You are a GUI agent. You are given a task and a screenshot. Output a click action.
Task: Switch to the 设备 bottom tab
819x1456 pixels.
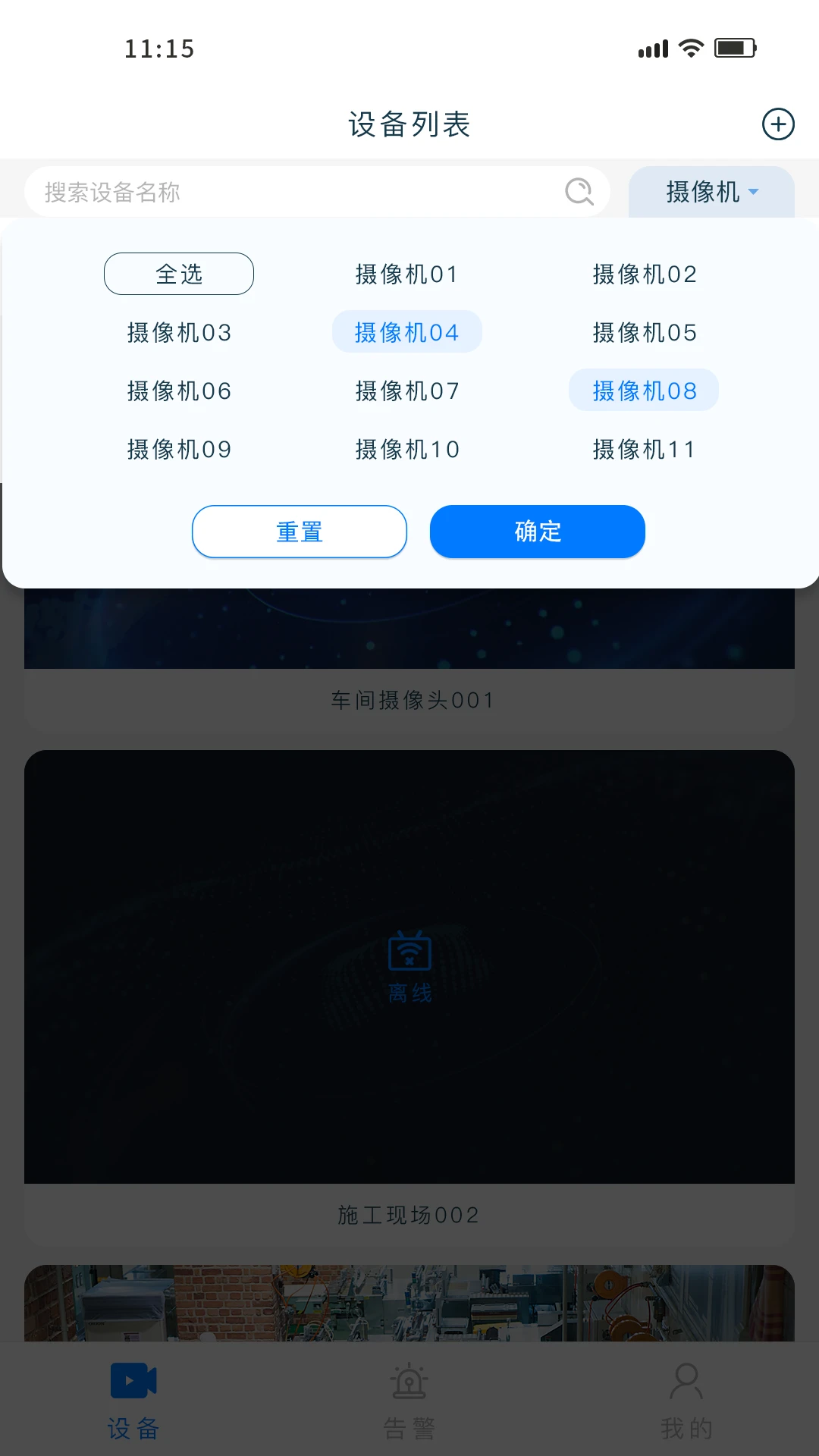(x=133, y=1399)
